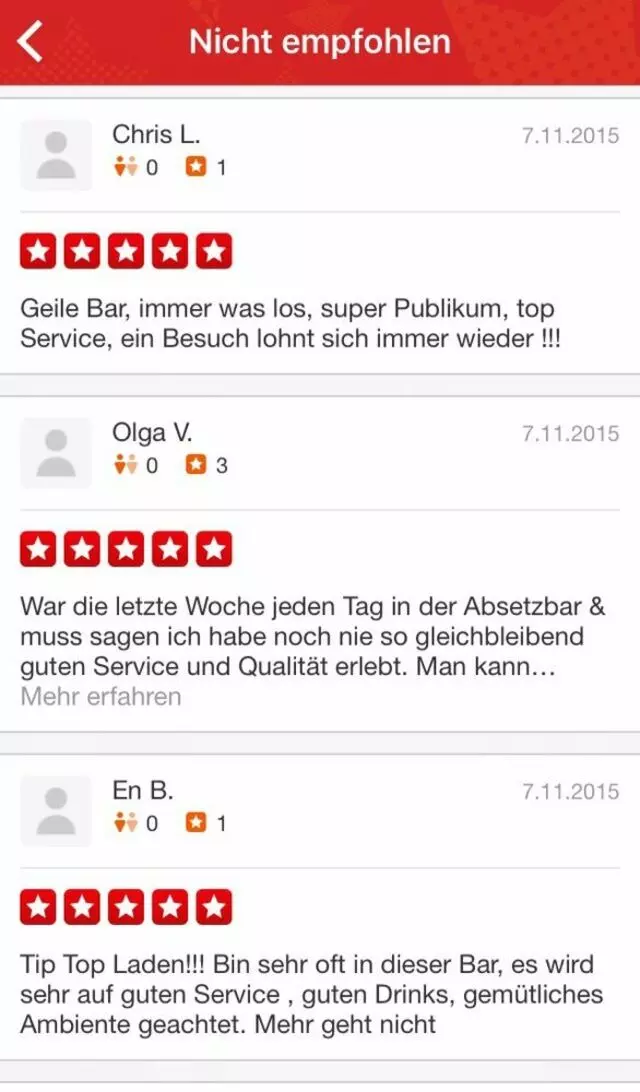Screen dimensions: 640x1092
Task: Open En B.'s profile picture
Action: [x=56, y=811]
